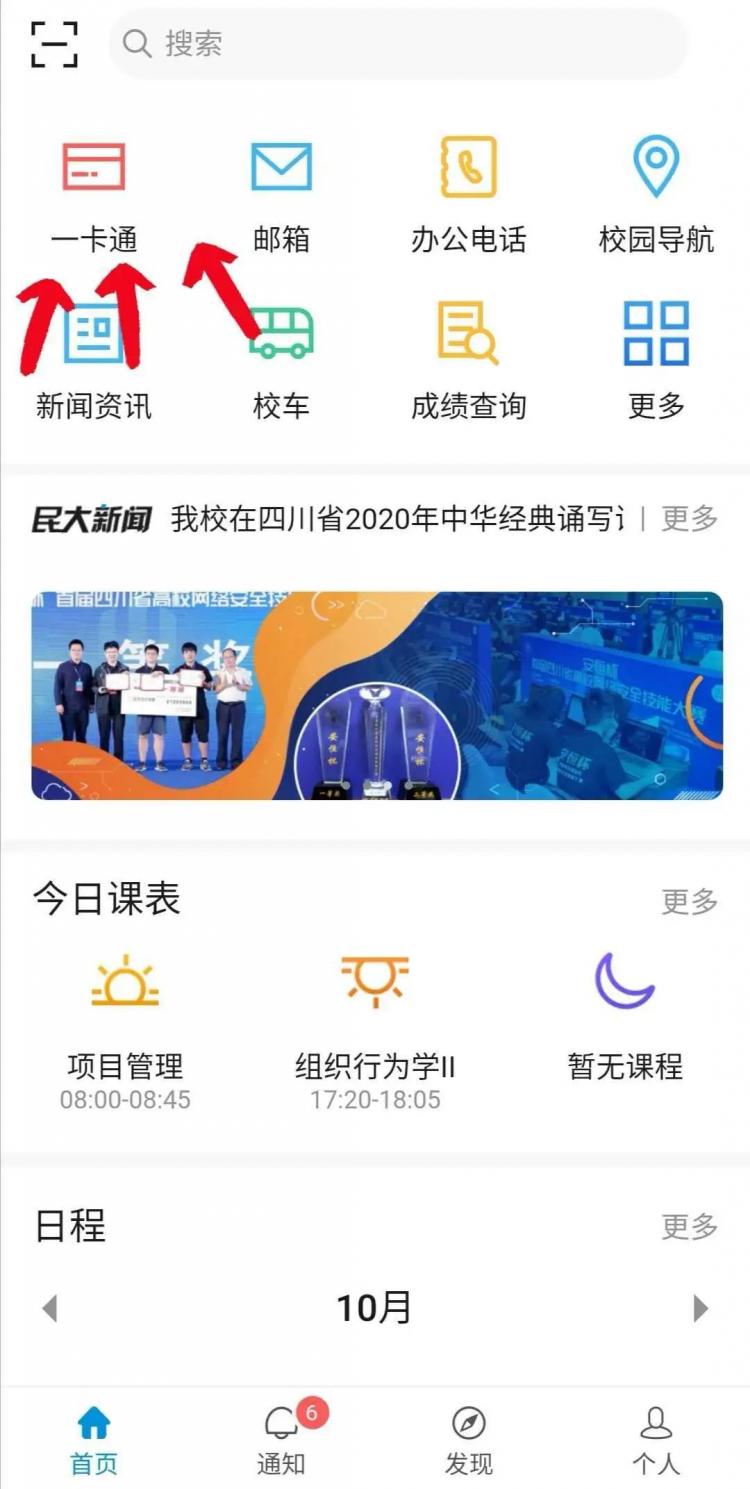Go to next month after 10月
Viewport: 750px width, 1489px height.
click(701, 1308)
